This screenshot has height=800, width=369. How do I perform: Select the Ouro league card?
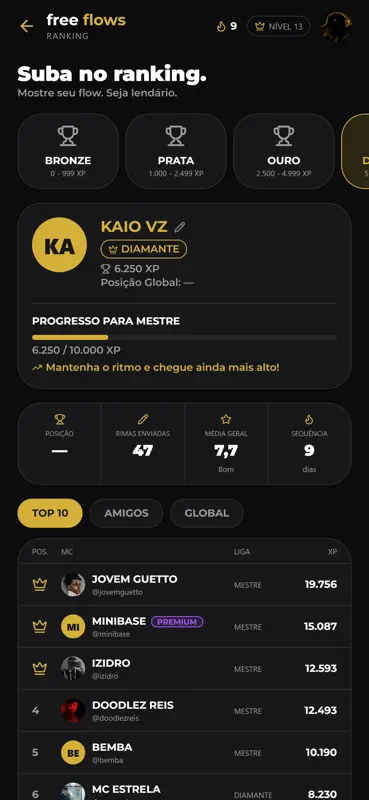pos(284,151)
